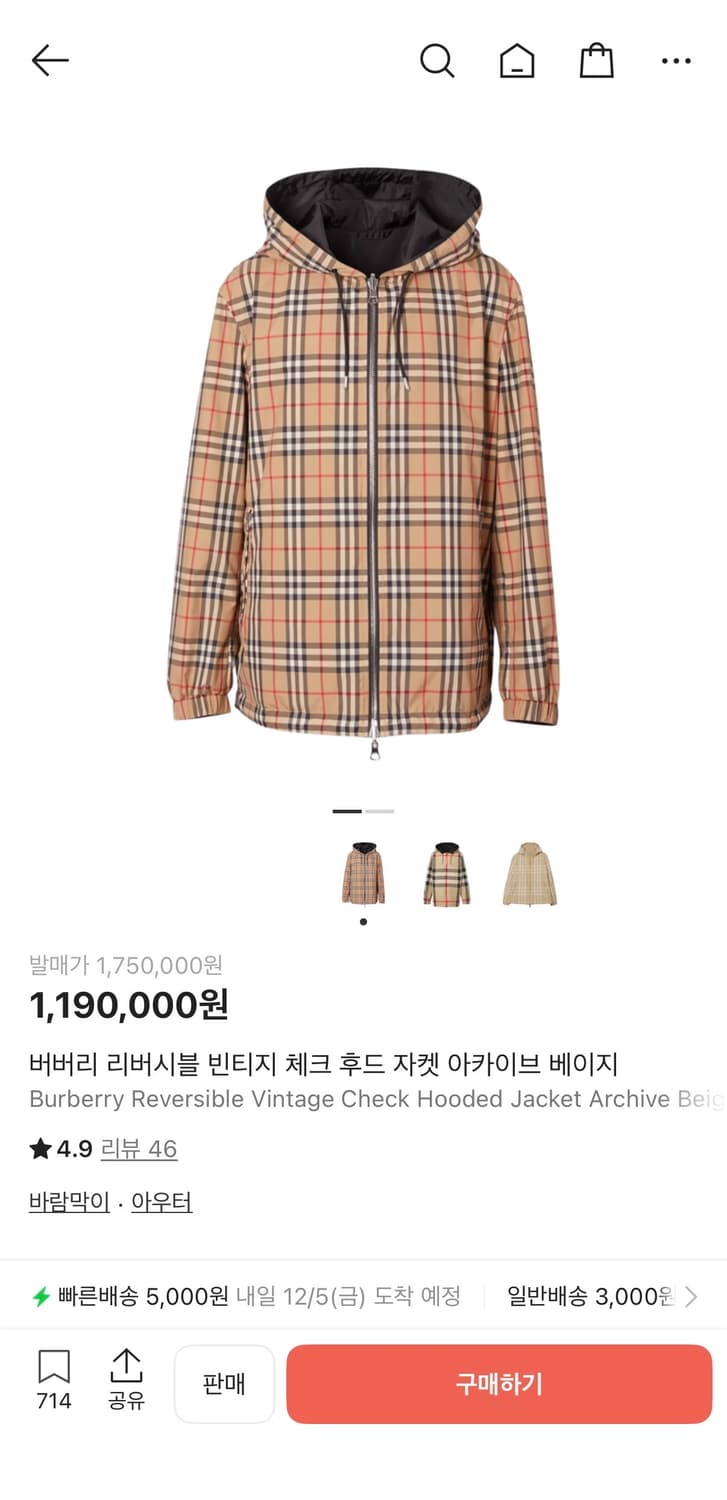
Task: Open the shopping bag icon
Action: tap(597, 60)
